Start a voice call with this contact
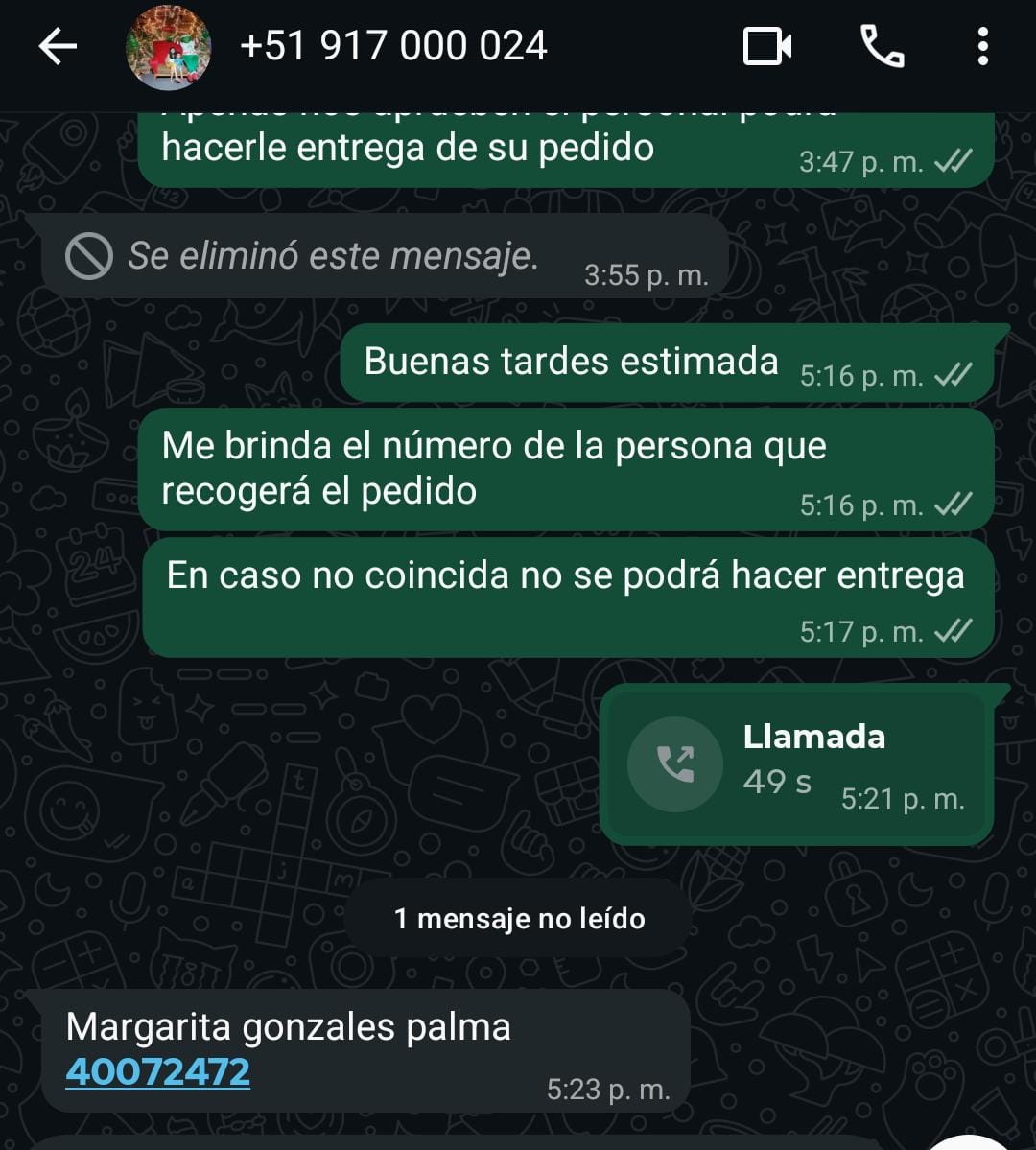The width and height of the screenshot is (1036, 1150). click(882, 46)
